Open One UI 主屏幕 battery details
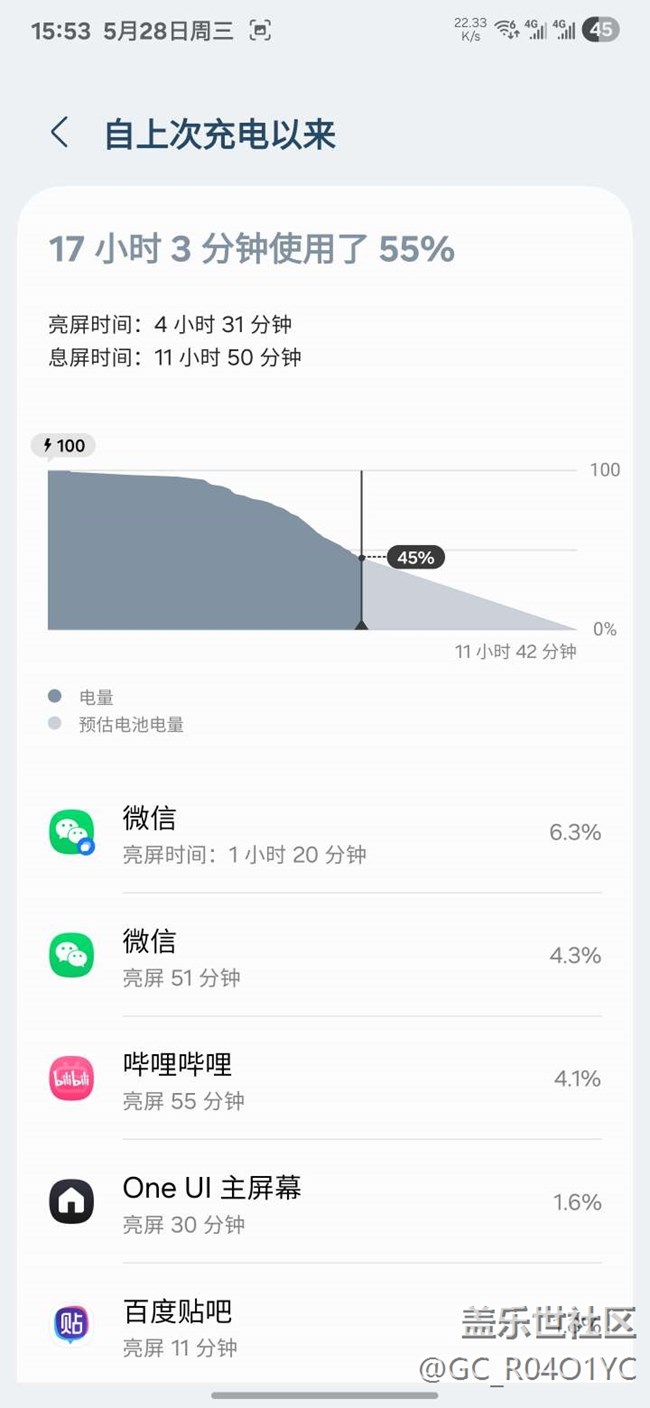Viewport: 650px width, 1408px height. [x=325, y=1203]
